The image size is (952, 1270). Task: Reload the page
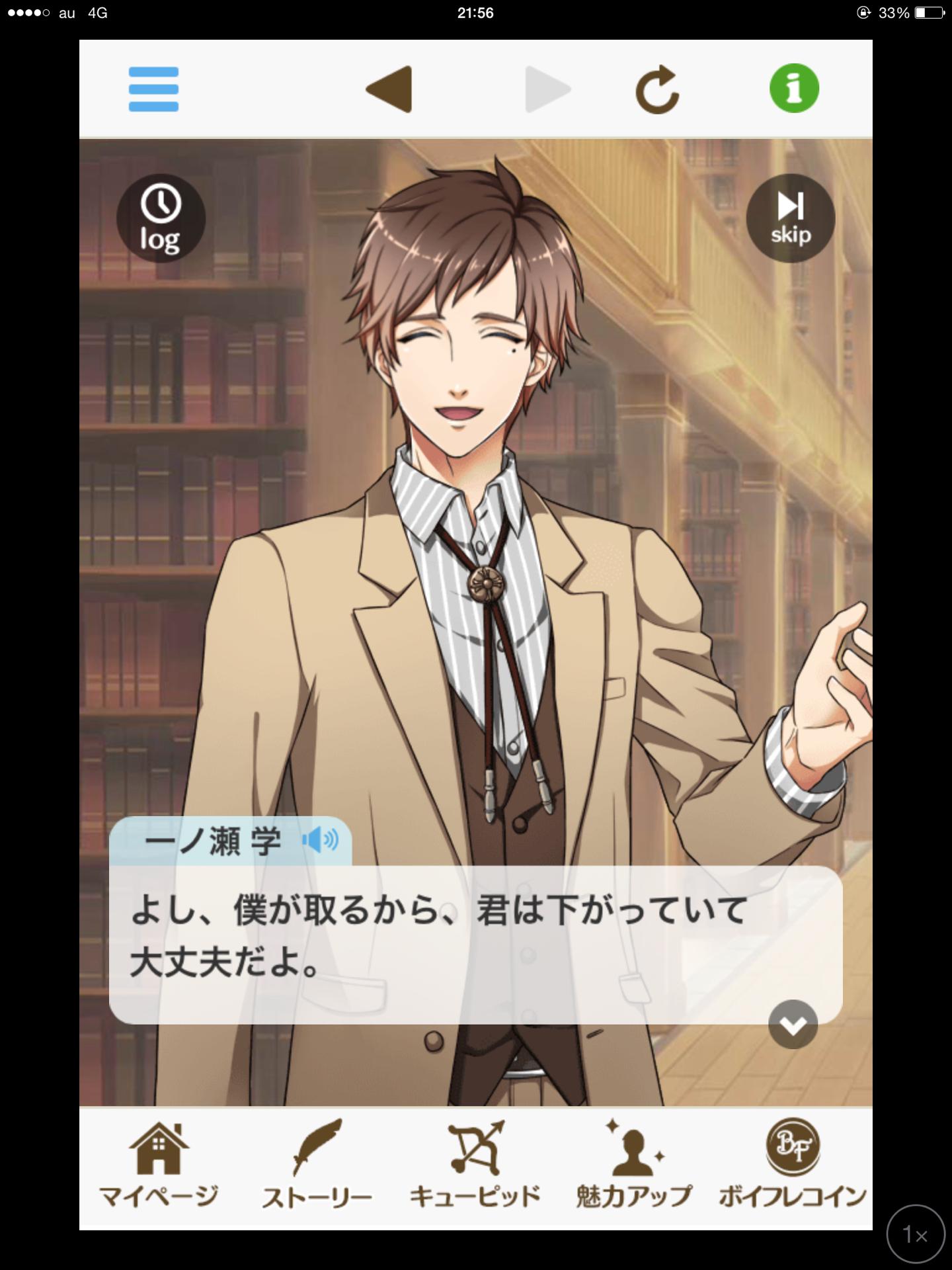pos(657,89)
